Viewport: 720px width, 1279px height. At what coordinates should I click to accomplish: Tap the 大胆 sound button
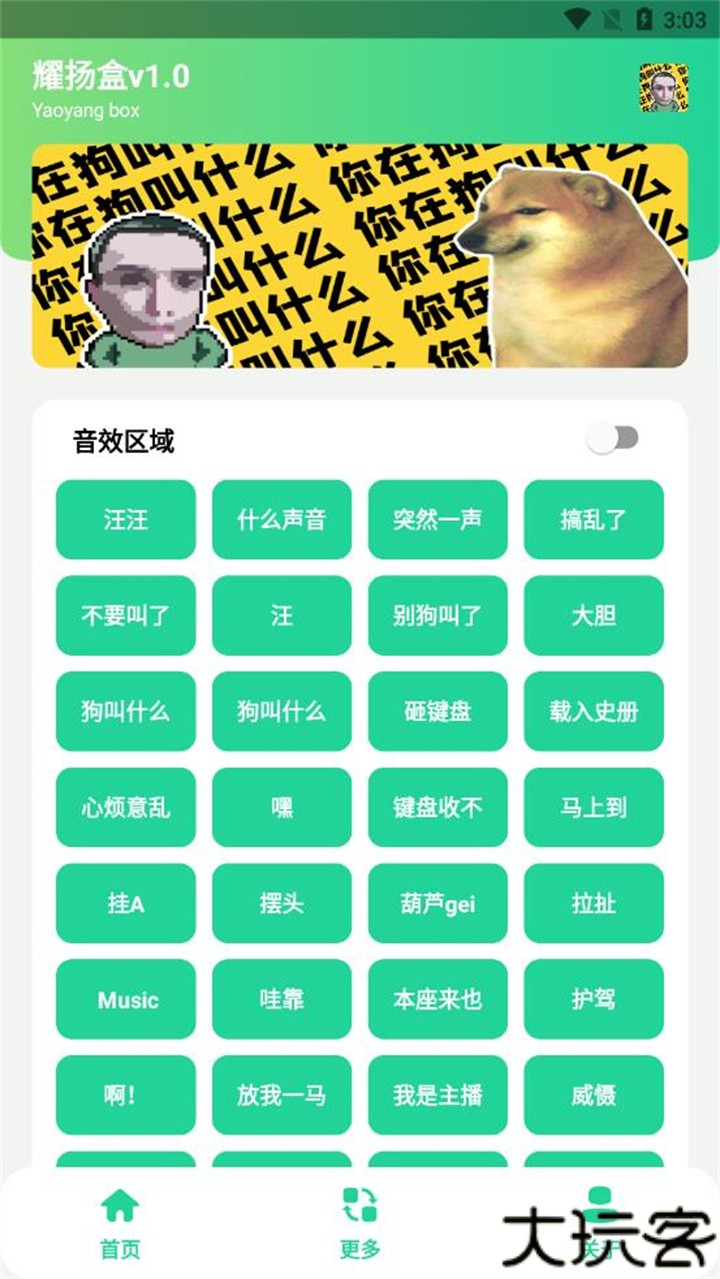click(594, 617)
